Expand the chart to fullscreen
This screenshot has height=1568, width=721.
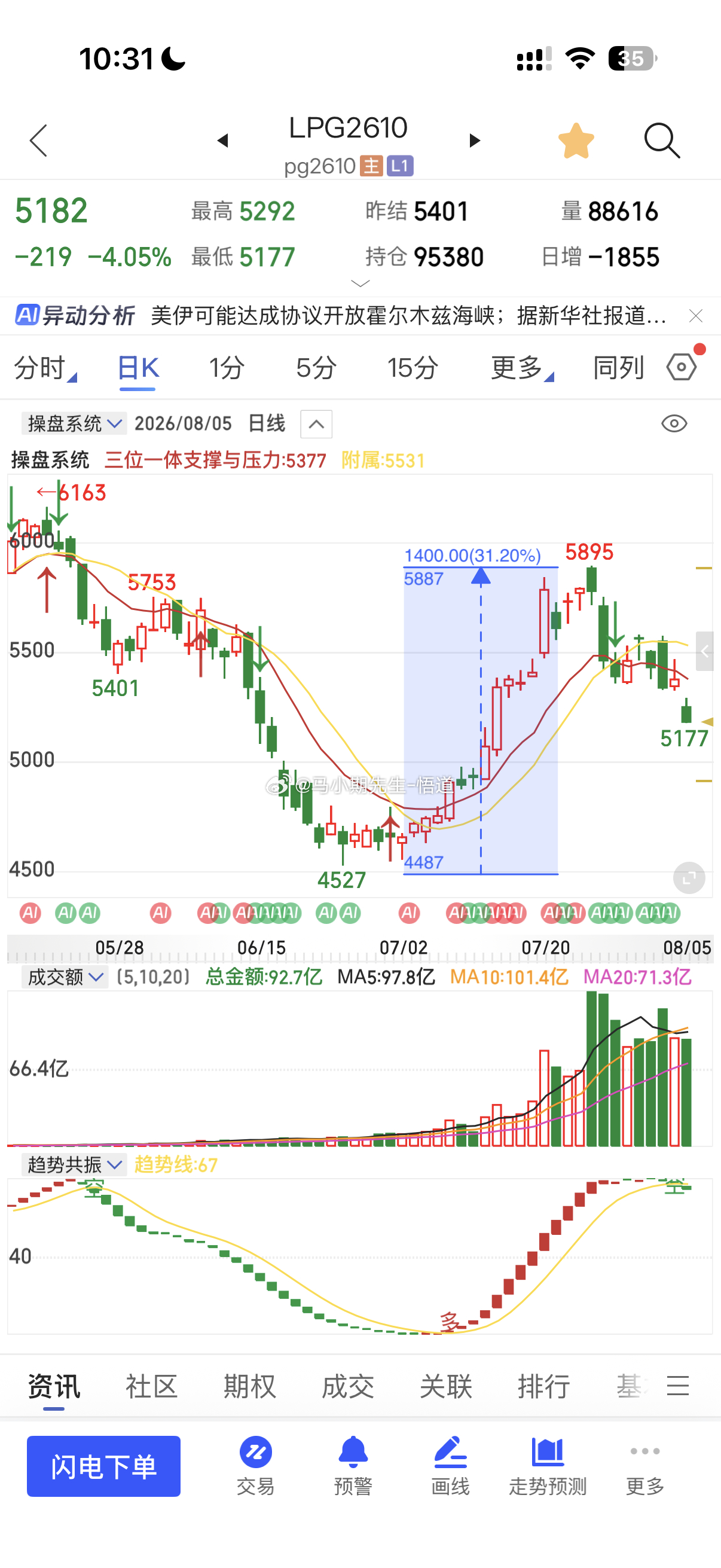point(689,878)
